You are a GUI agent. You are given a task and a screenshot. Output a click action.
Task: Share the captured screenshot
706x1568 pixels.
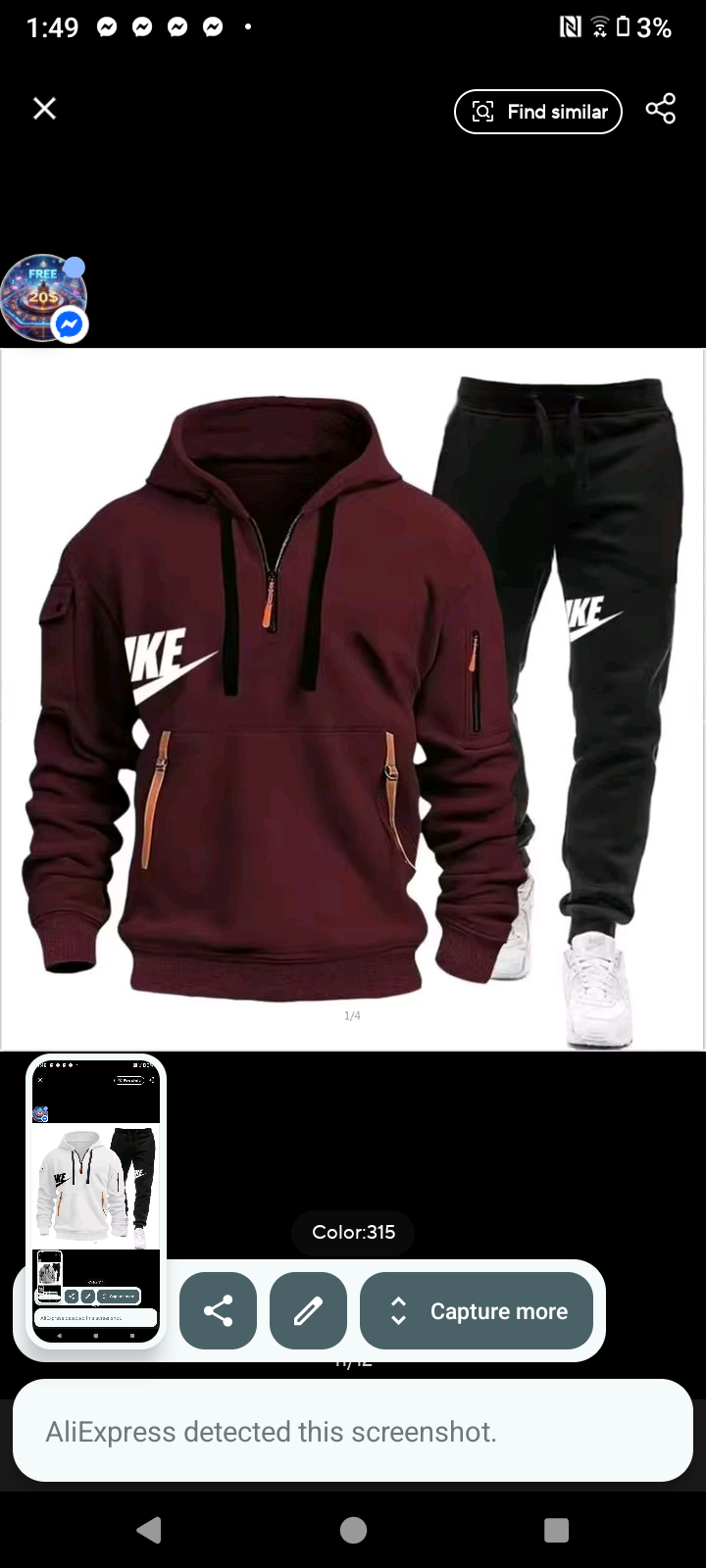point(218,1310)
